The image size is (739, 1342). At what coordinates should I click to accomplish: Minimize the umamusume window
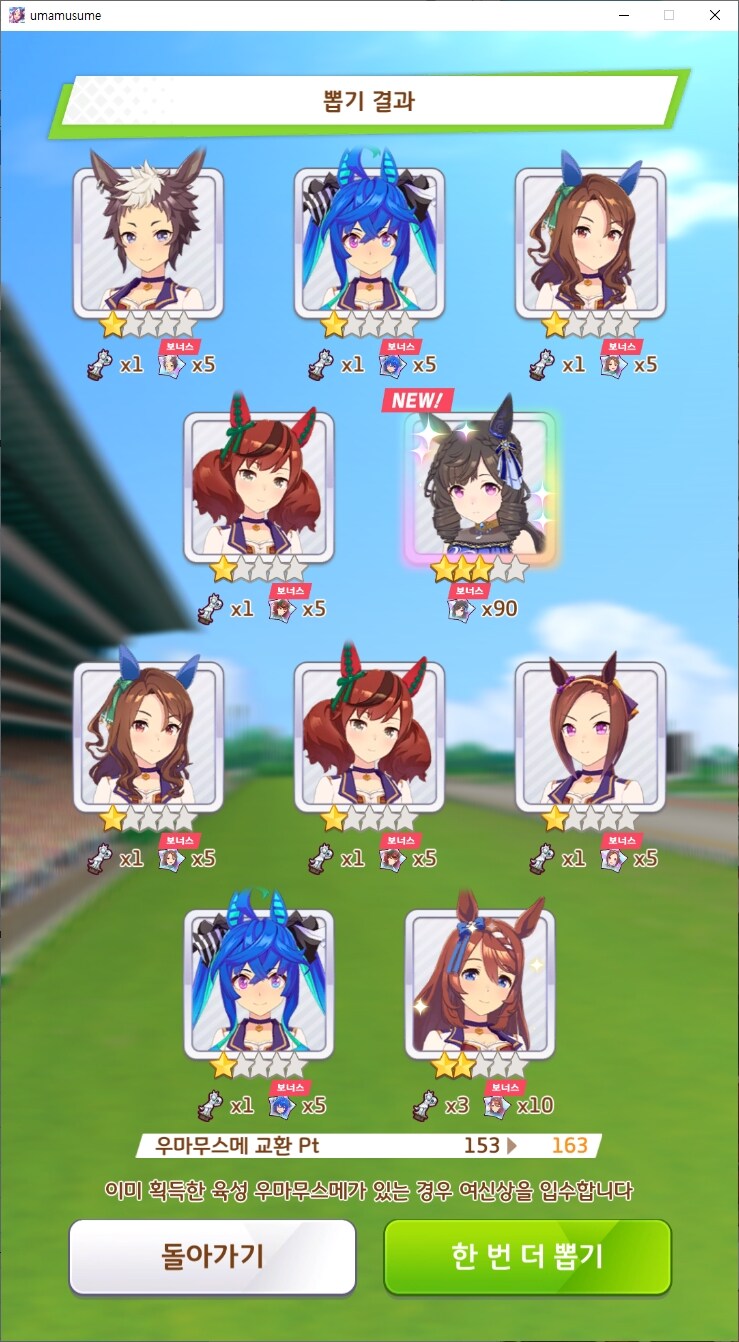623,15
